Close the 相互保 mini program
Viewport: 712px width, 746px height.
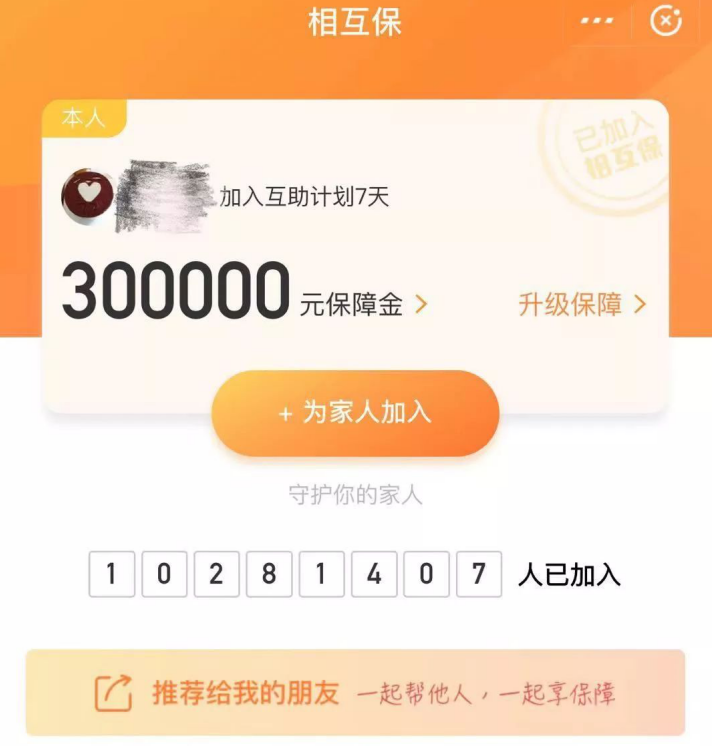[665, 21]
